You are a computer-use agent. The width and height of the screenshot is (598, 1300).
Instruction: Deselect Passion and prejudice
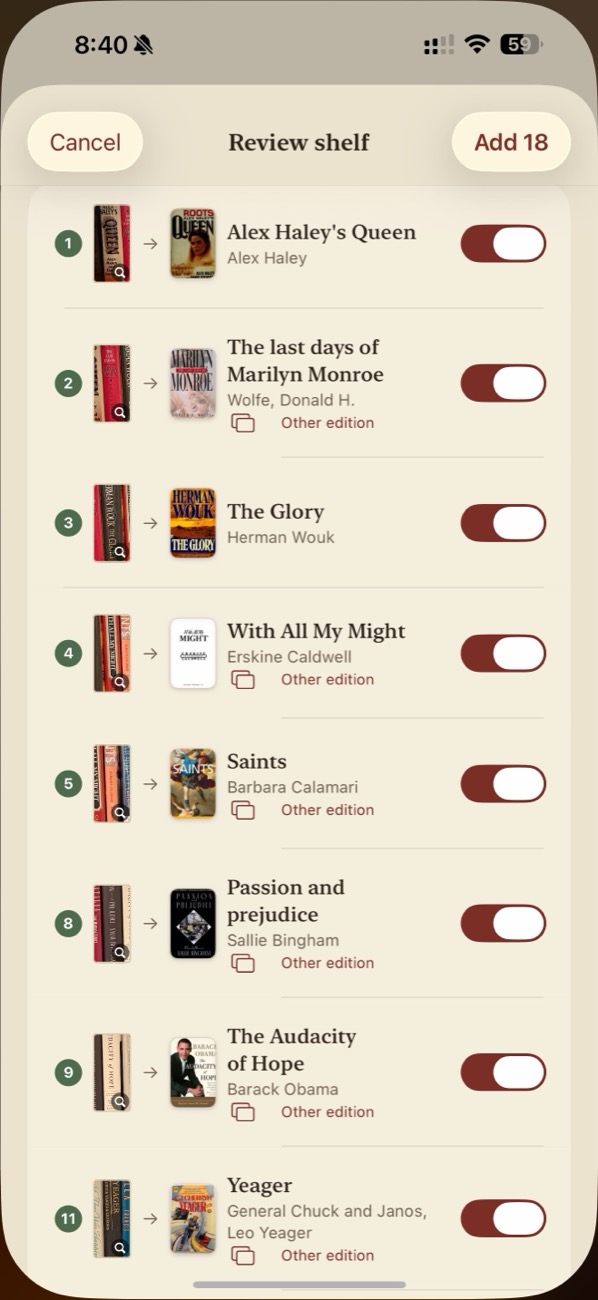(x=503, y=923)
